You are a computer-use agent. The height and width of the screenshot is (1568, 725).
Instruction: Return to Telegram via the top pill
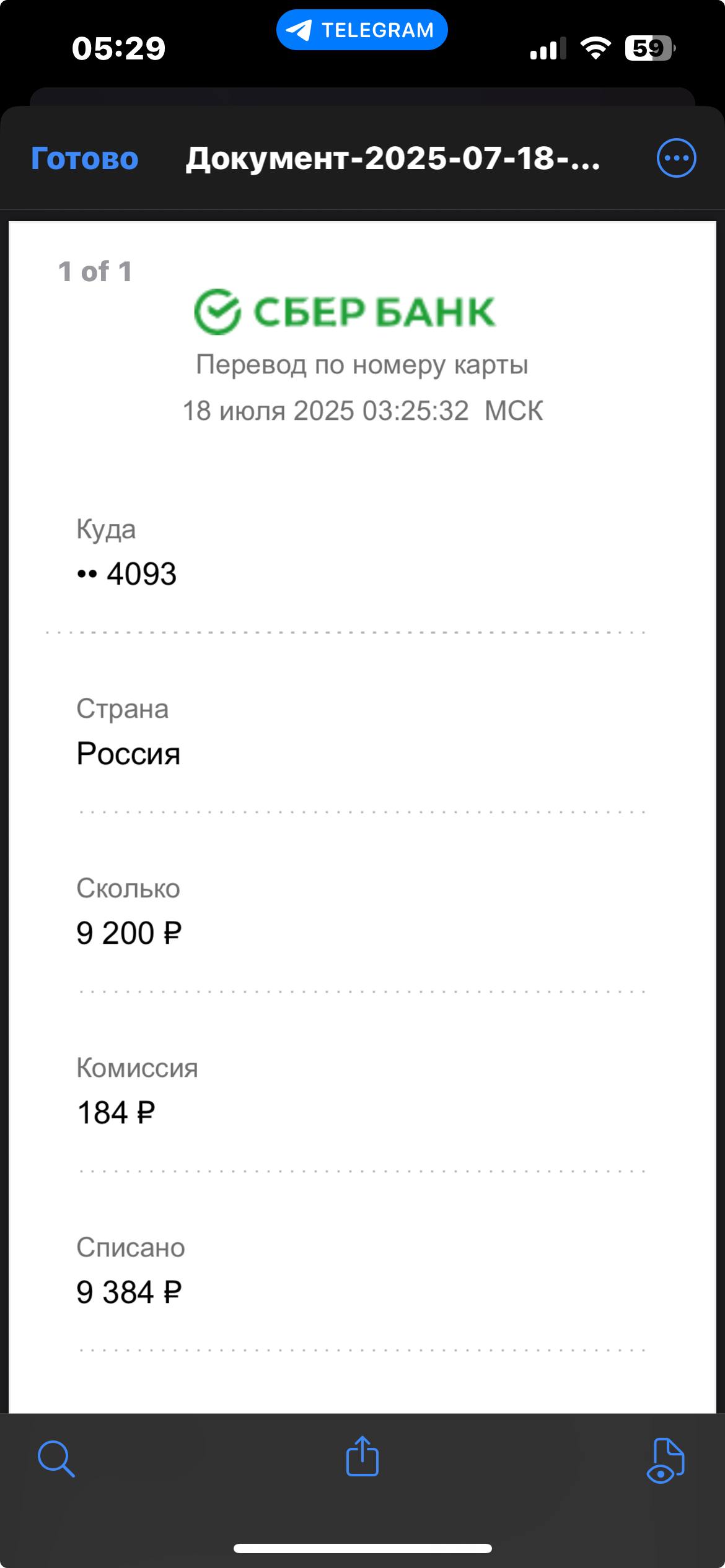pos(362,30)
